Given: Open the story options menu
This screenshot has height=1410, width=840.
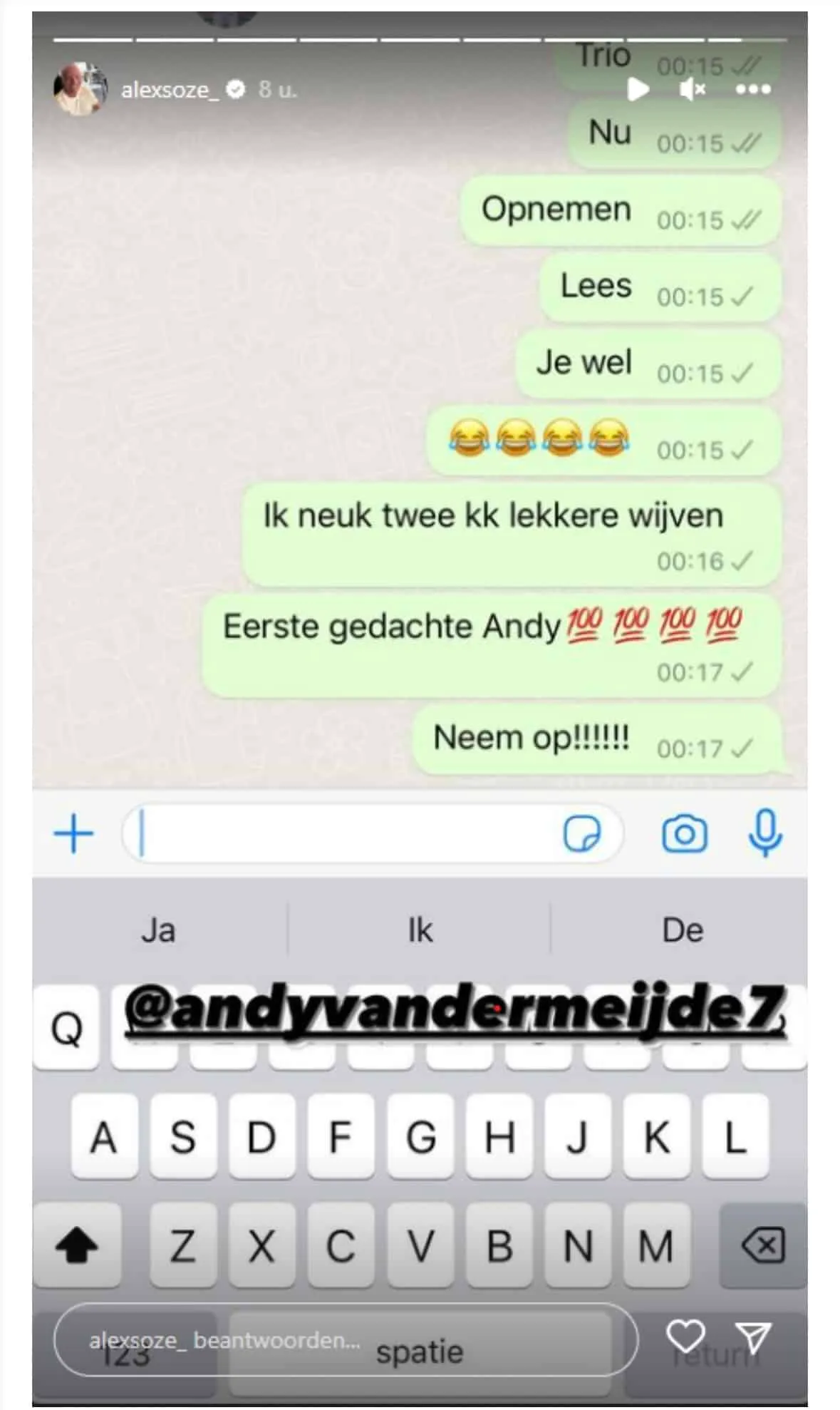Looking at the screenshot, I should (x=752, y=89).
